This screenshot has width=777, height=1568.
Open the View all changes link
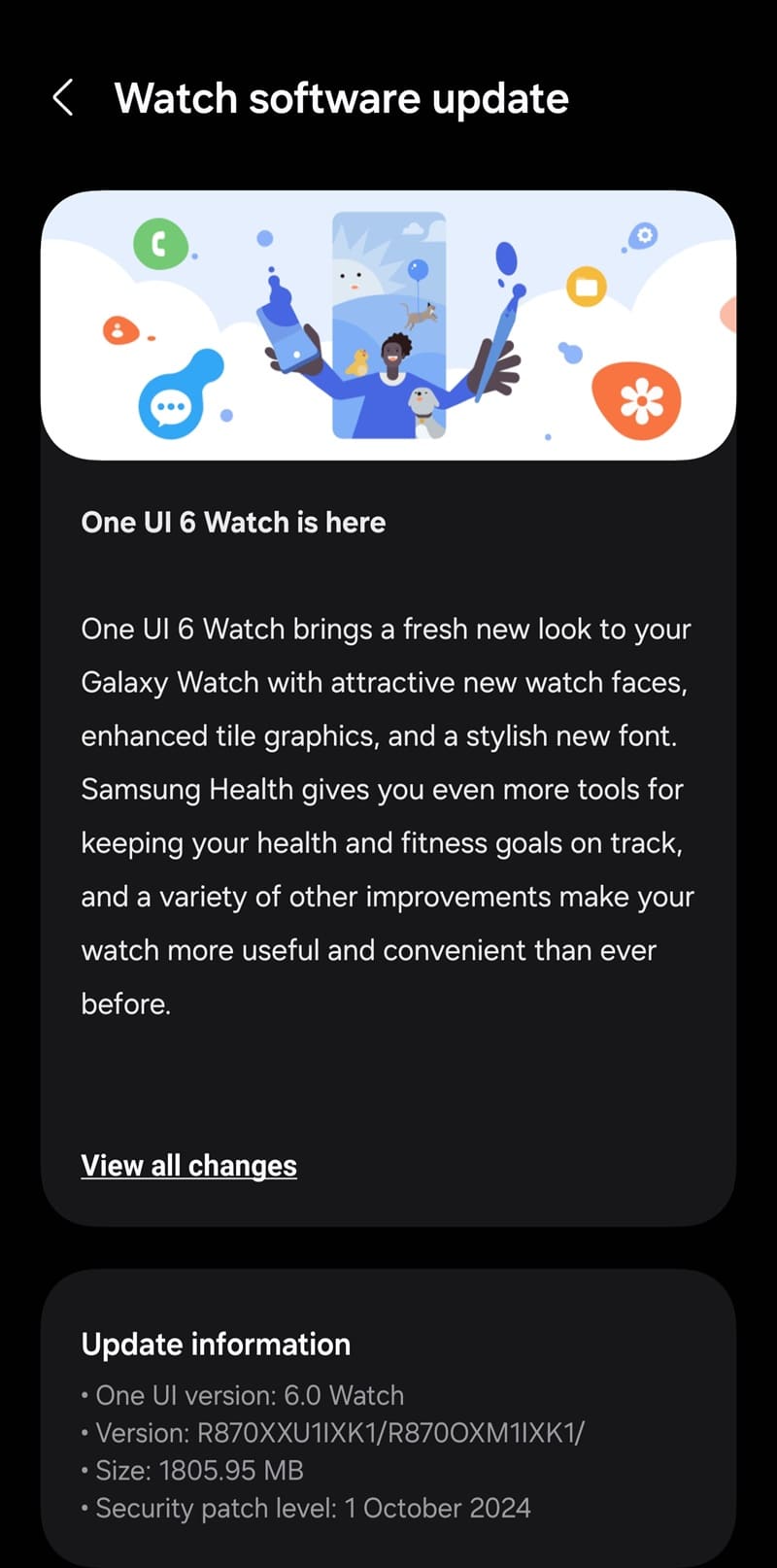point(189,1165)
